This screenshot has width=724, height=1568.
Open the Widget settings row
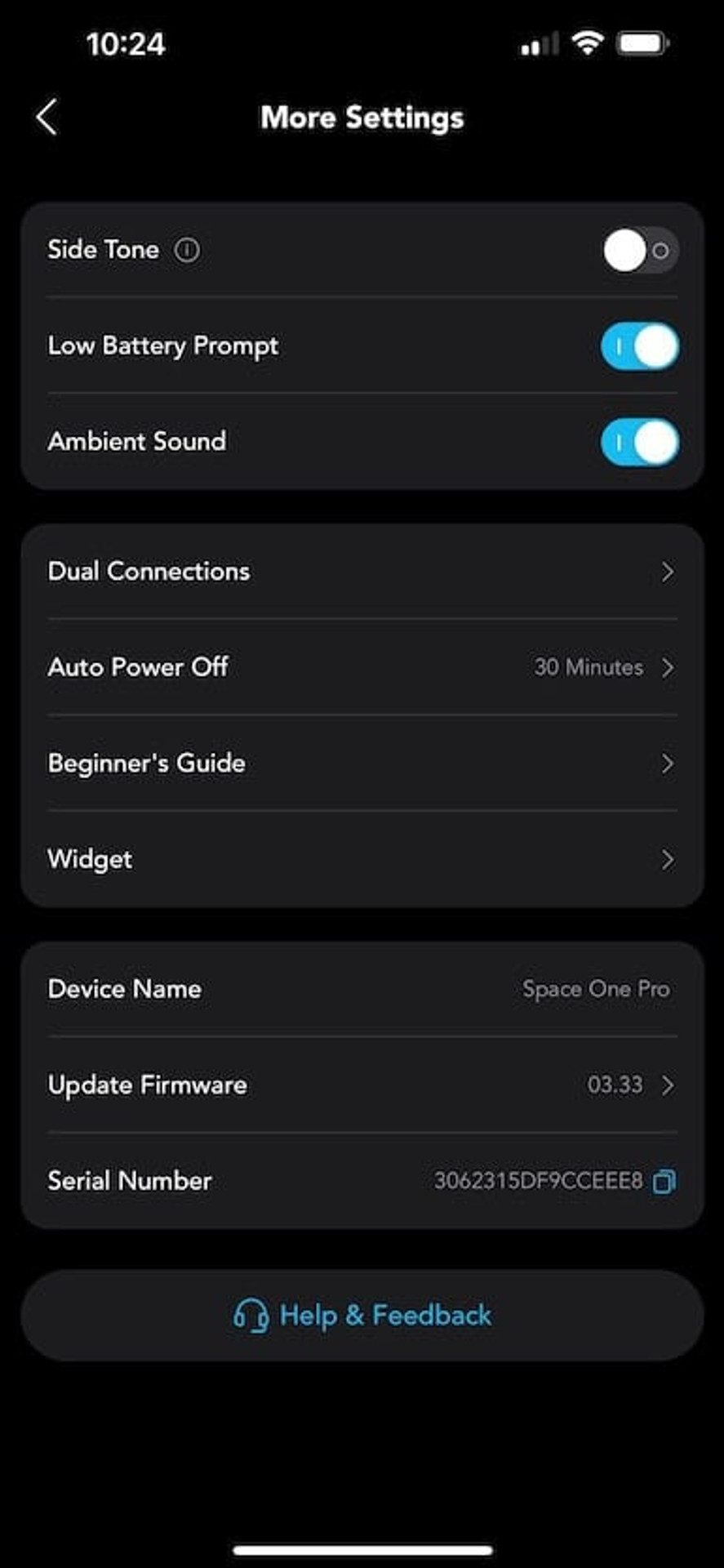pyautogui.click(x=362, y=859)
